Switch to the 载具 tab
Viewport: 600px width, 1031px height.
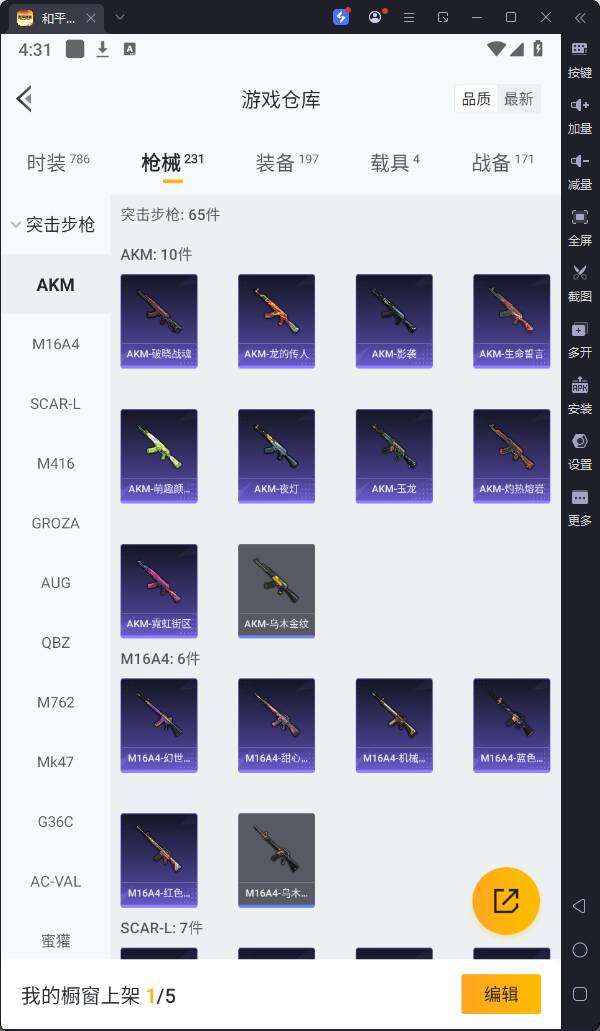394,162
